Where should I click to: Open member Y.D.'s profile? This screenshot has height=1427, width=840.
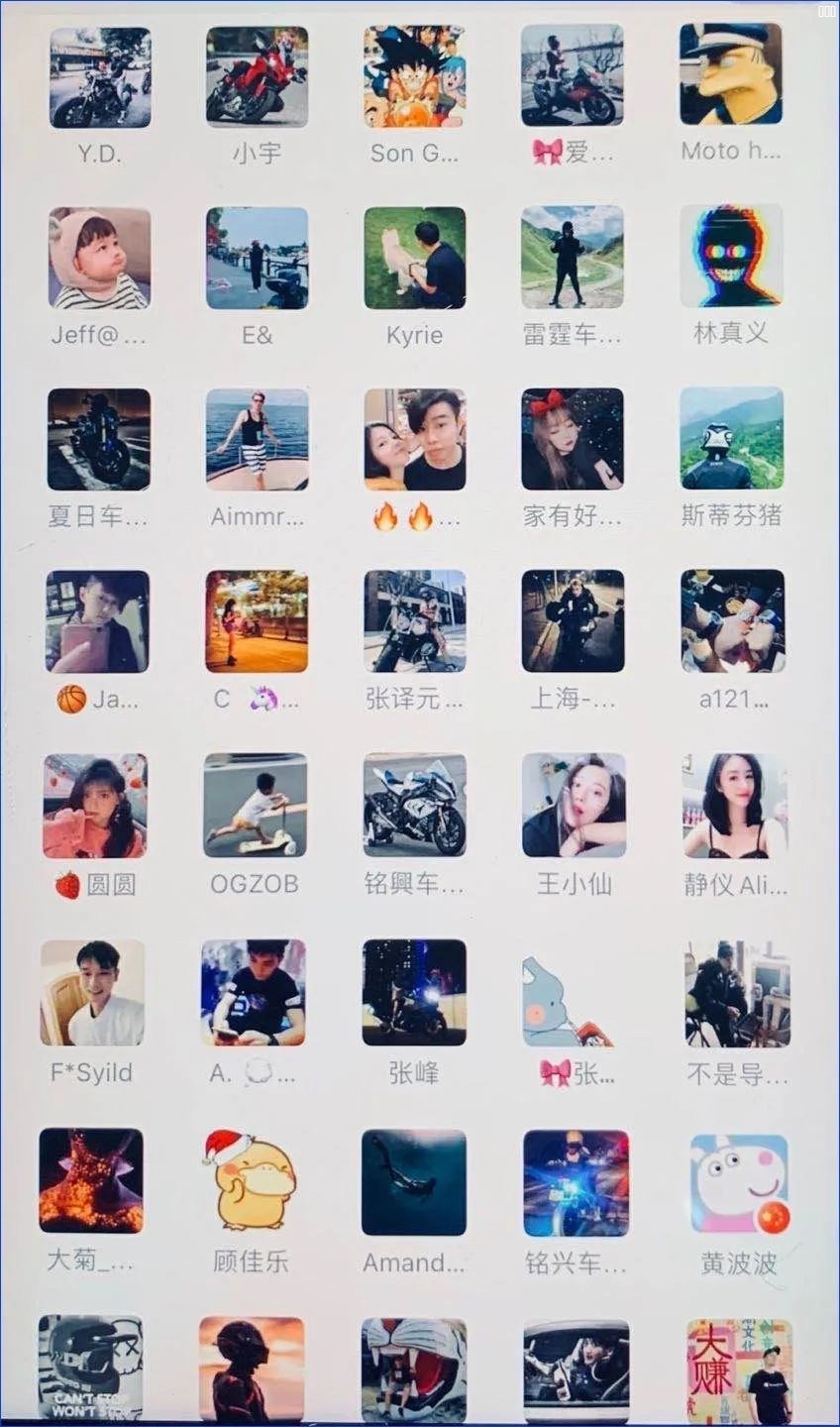tap(100, 77)
